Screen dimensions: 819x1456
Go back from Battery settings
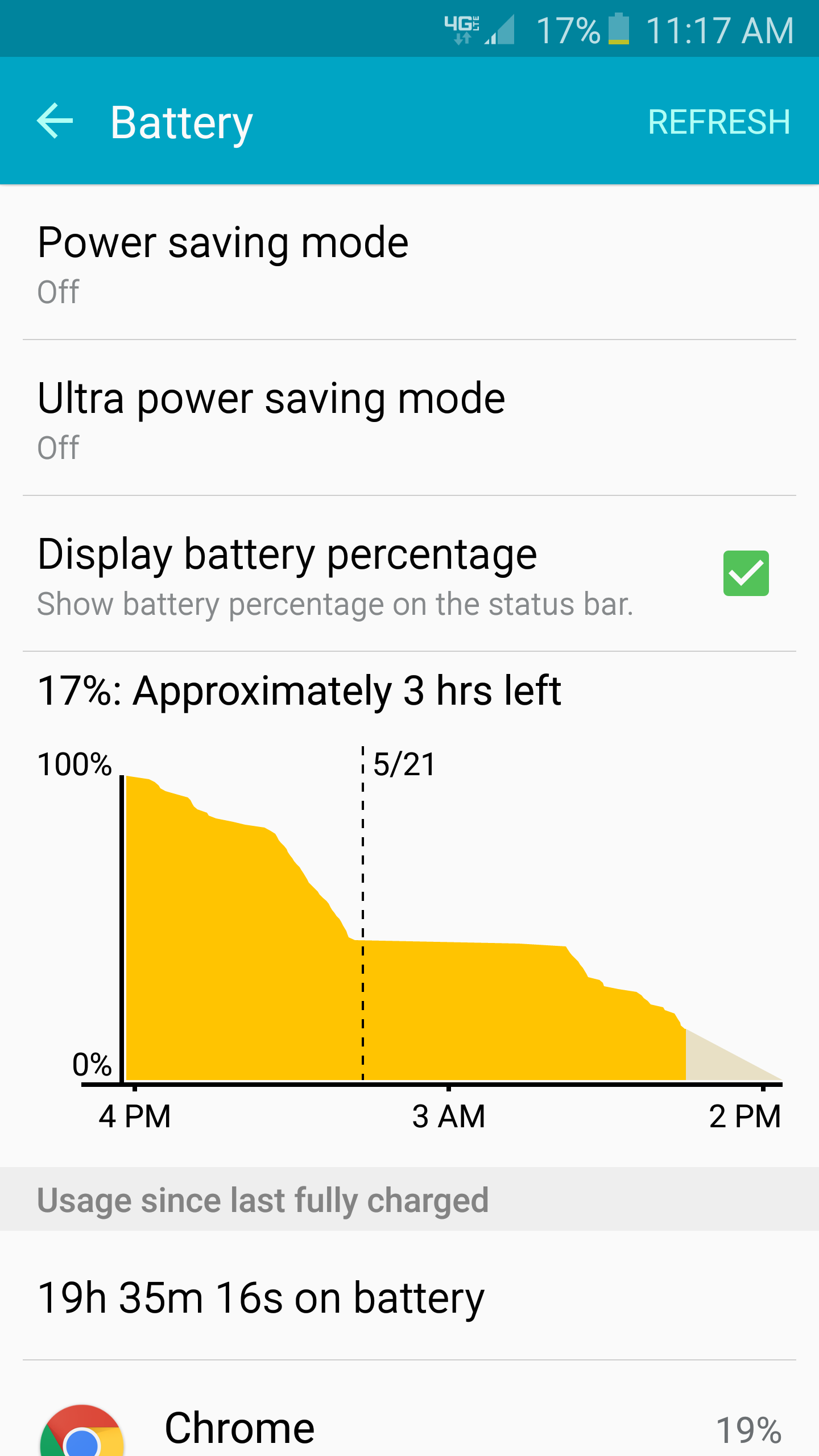pos(55,121)
